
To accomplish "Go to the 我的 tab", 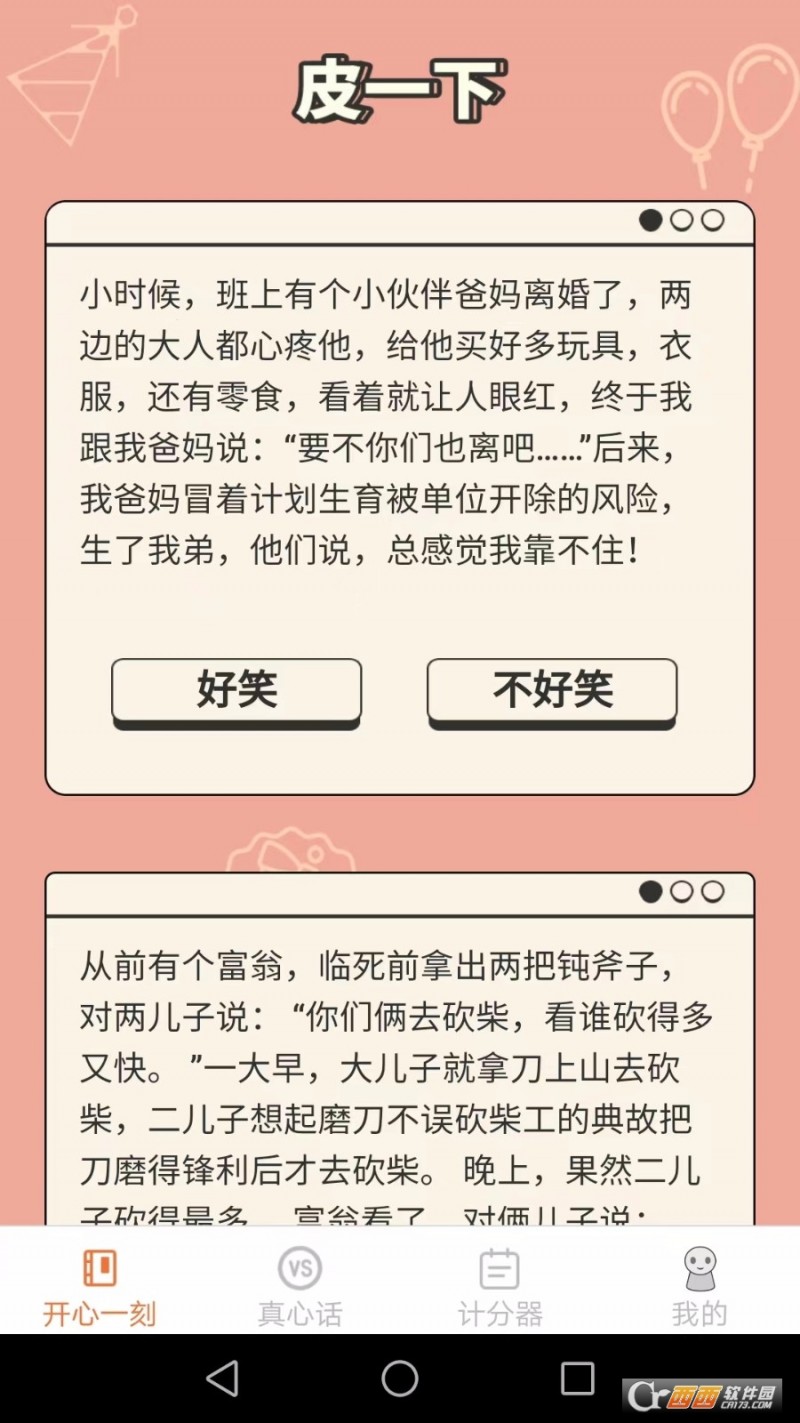I will (699, 1285).
